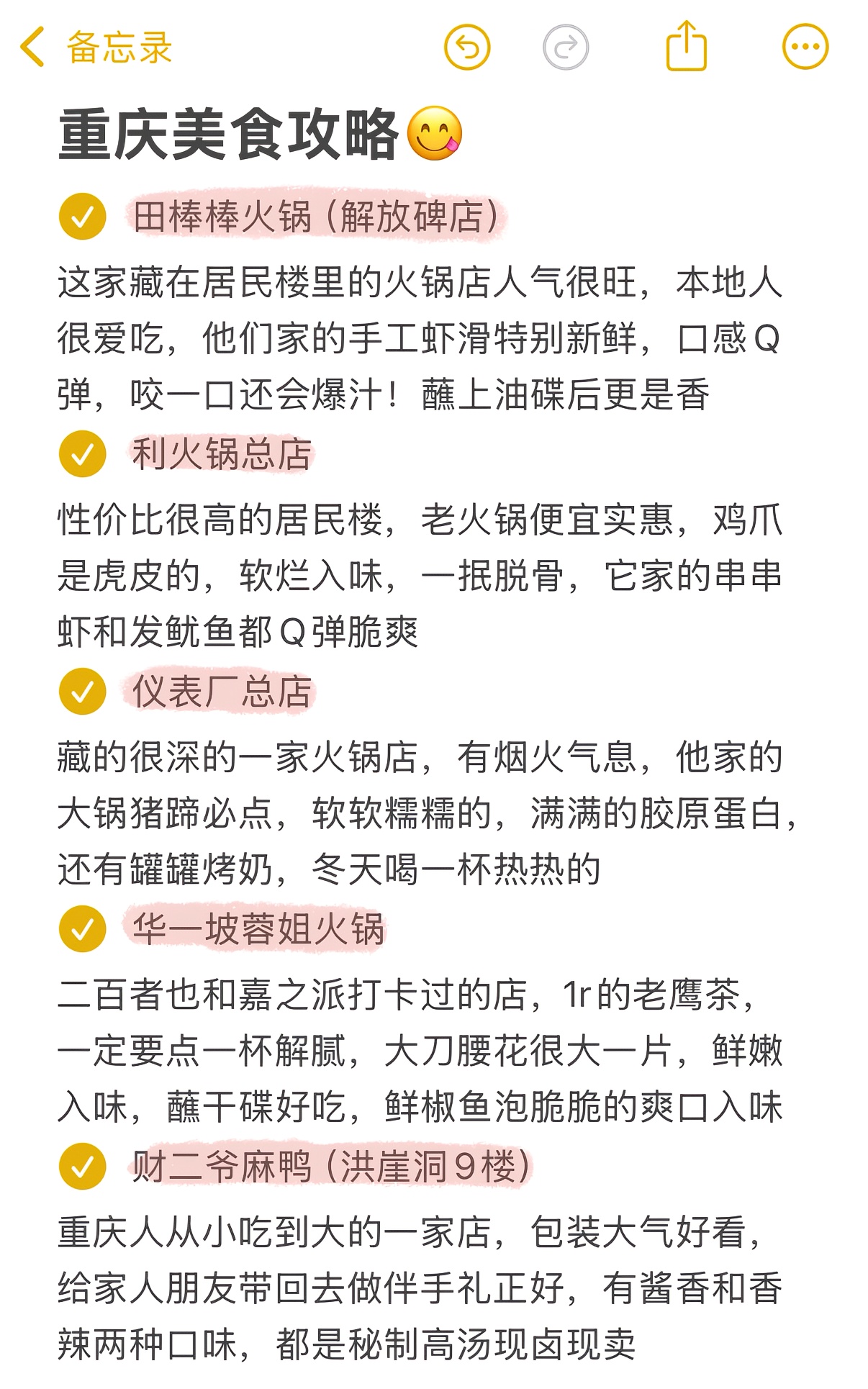Image resolution: width=868 pixels, height=1389 pixels.
Task: Toggle the 仪表厂总店 checkbox
Action: coord(83,692)
